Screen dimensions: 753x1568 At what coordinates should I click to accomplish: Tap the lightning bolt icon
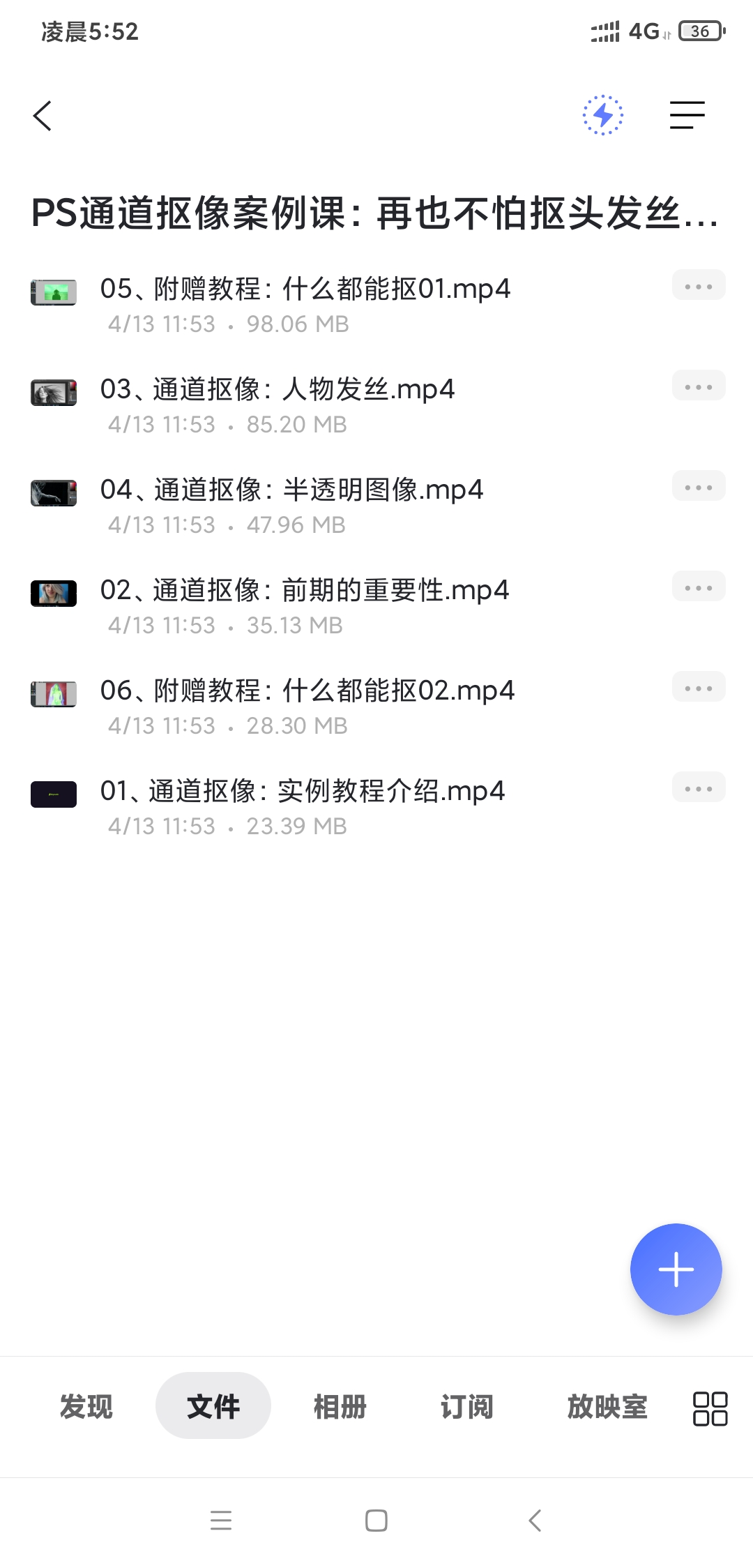603,115
